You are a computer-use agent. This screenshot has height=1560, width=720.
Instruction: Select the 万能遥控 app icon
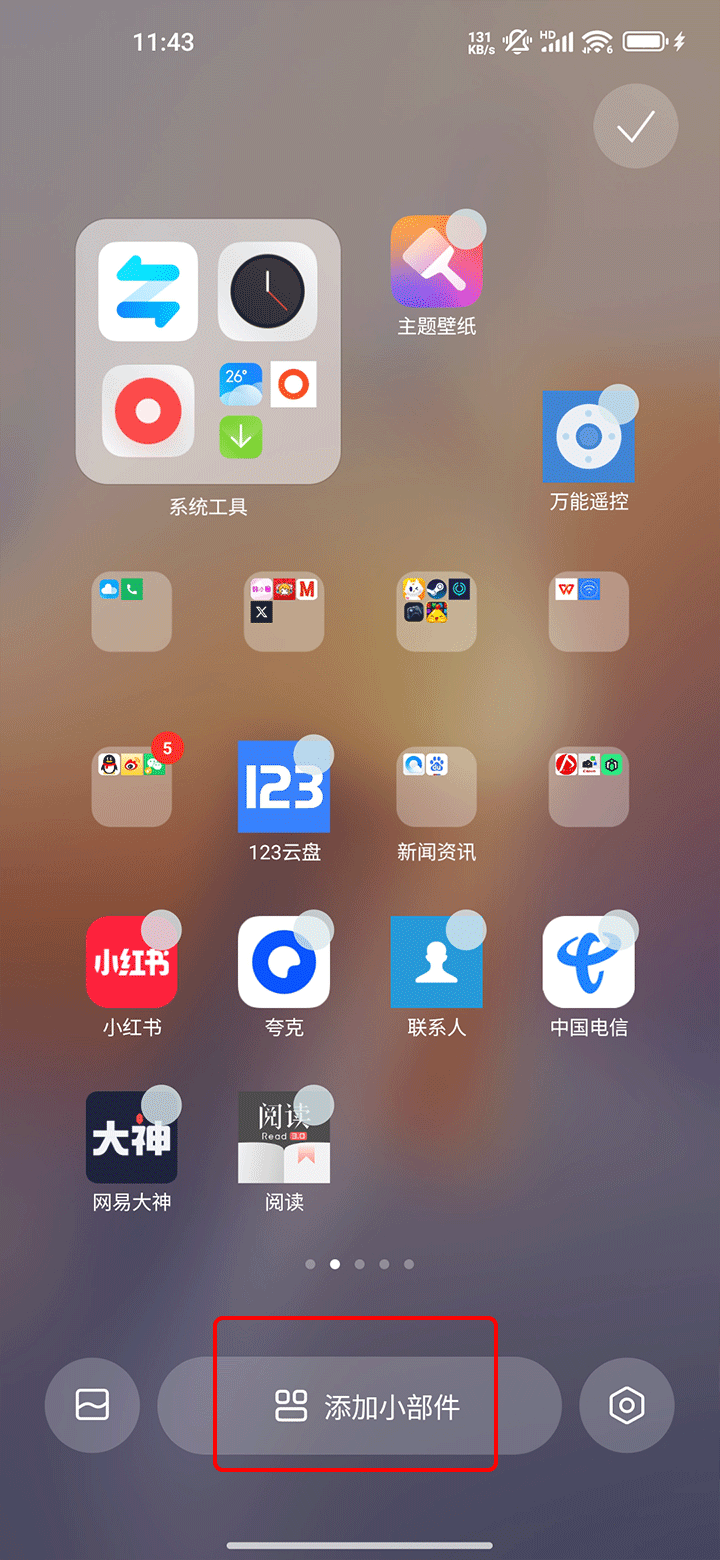pos(588,437)
